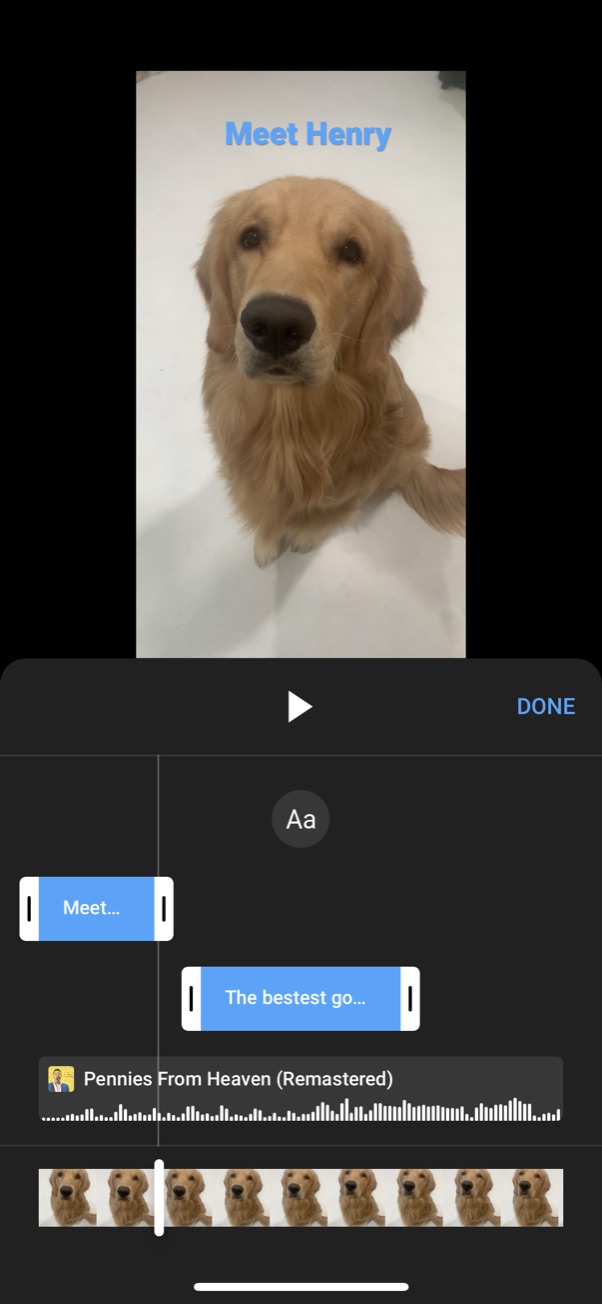Tap the video frame strip timeline

point(360,1197)
